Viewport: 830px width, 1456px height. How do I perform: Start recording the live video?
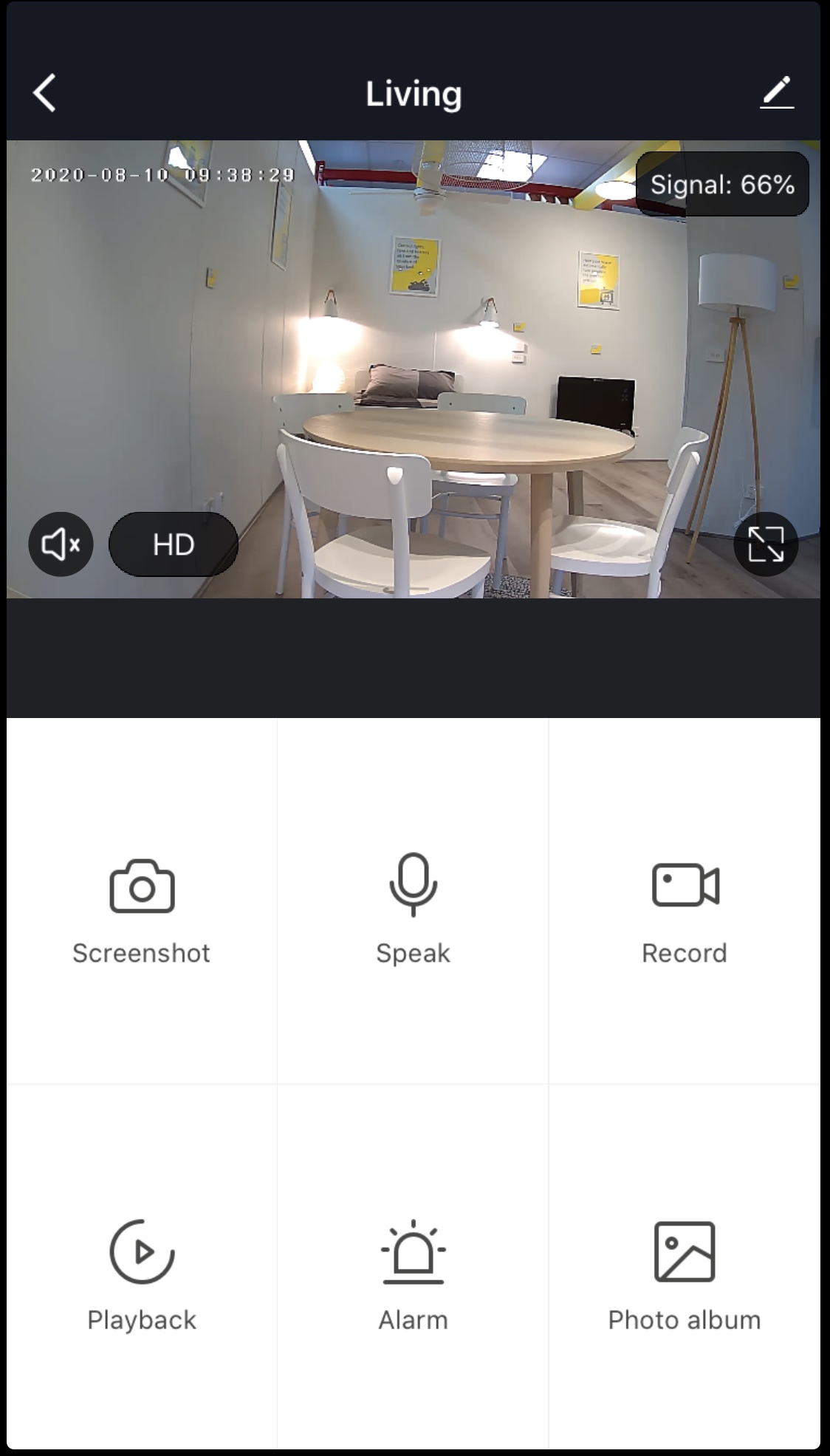pos(685,910)
